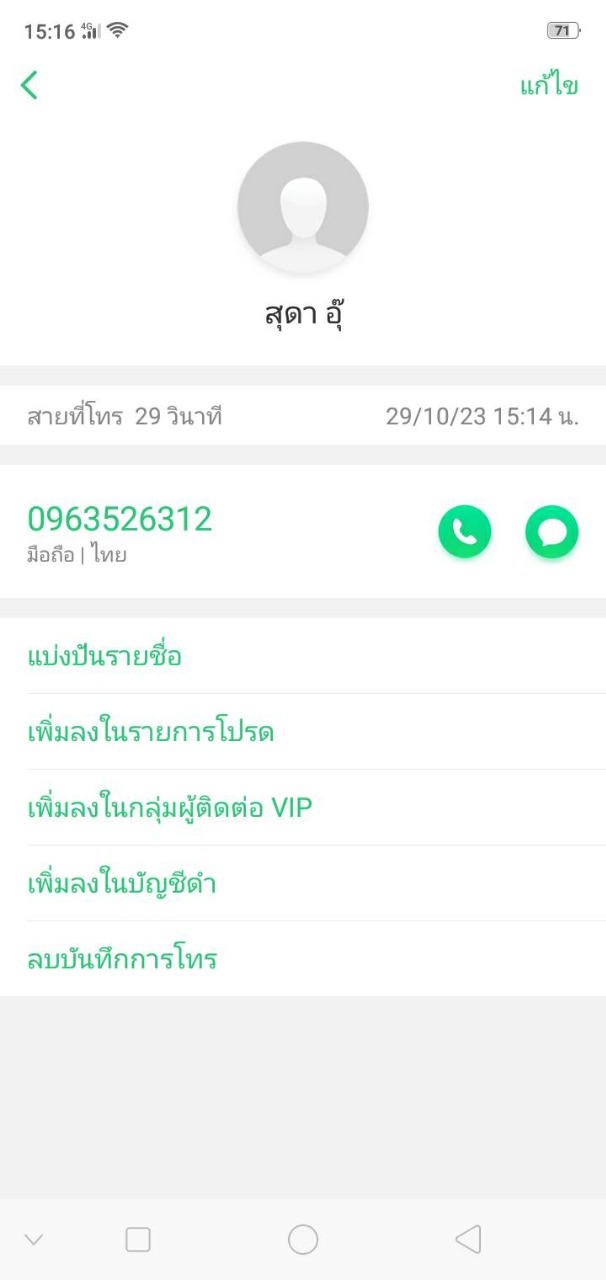Hide the navigation bar with the chevron
The image size is (606, 1280).
[34, 1240]
